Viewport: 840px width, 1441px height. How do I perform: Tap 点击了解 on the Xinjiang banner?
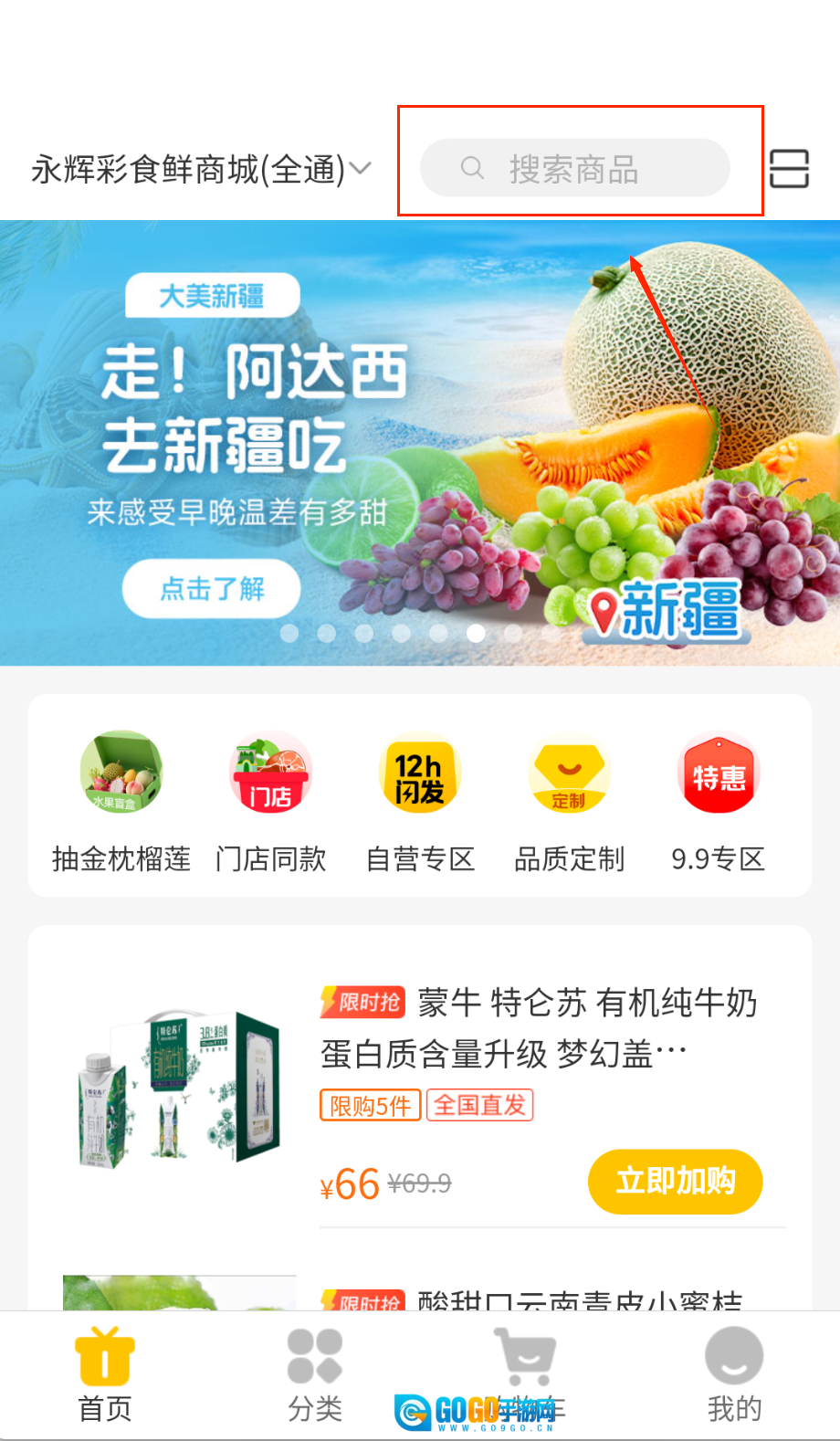tap(212, 589)
